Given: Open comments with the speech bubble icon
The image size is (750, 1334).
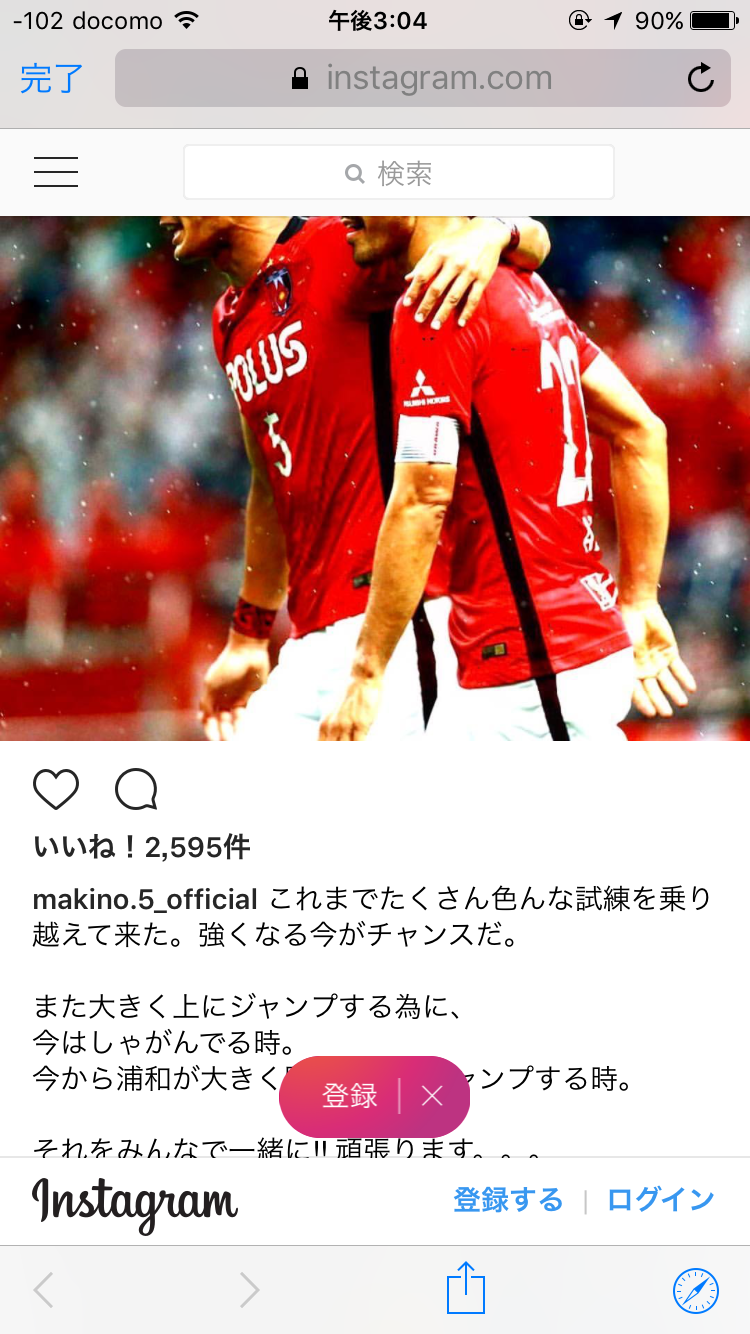Looking at the screenshot, I should click(136, 790).
